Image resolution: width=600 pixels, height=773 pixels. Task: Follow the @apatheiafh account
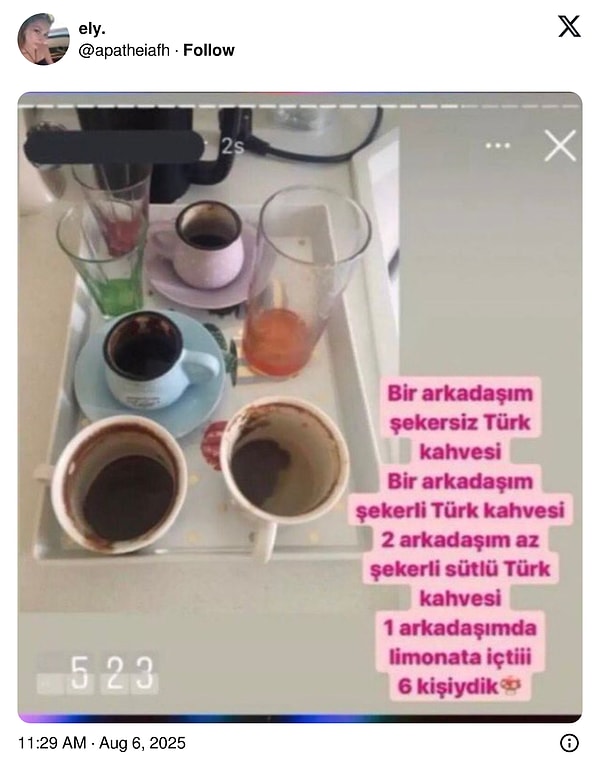(209, 50)
